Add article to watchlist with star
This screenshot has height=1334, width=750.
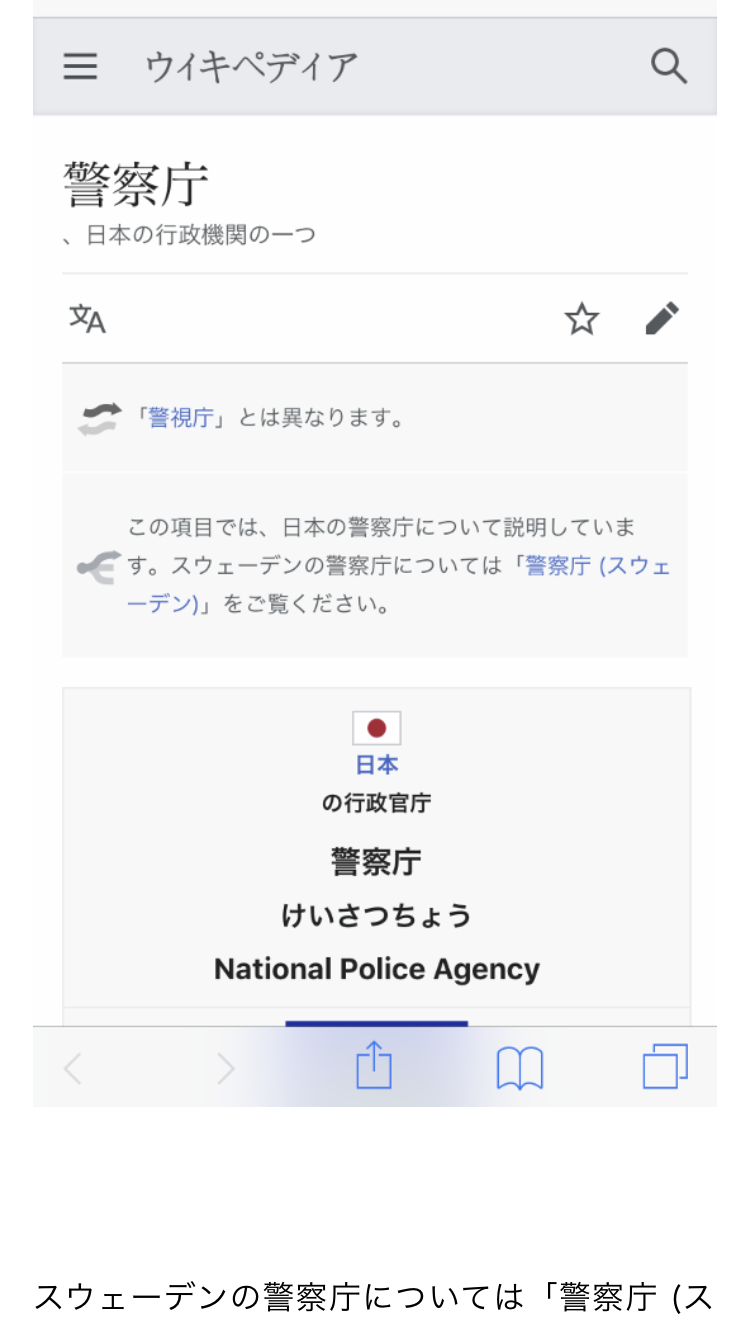[x=581, y=319]
